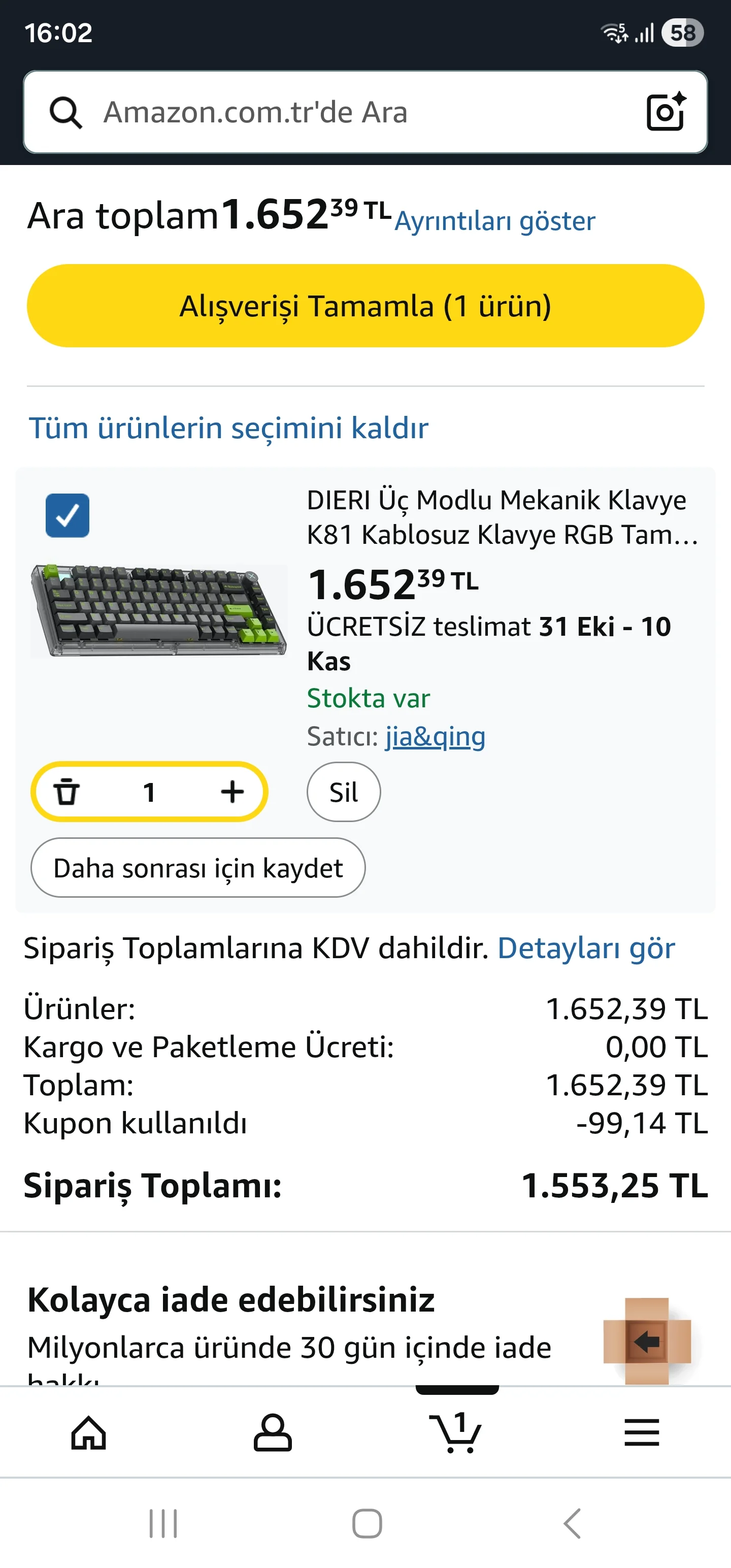Increase quantity with the plus button
This screenshot has width=731, height=1568.
pyautogui.click(x=232, y=792)
